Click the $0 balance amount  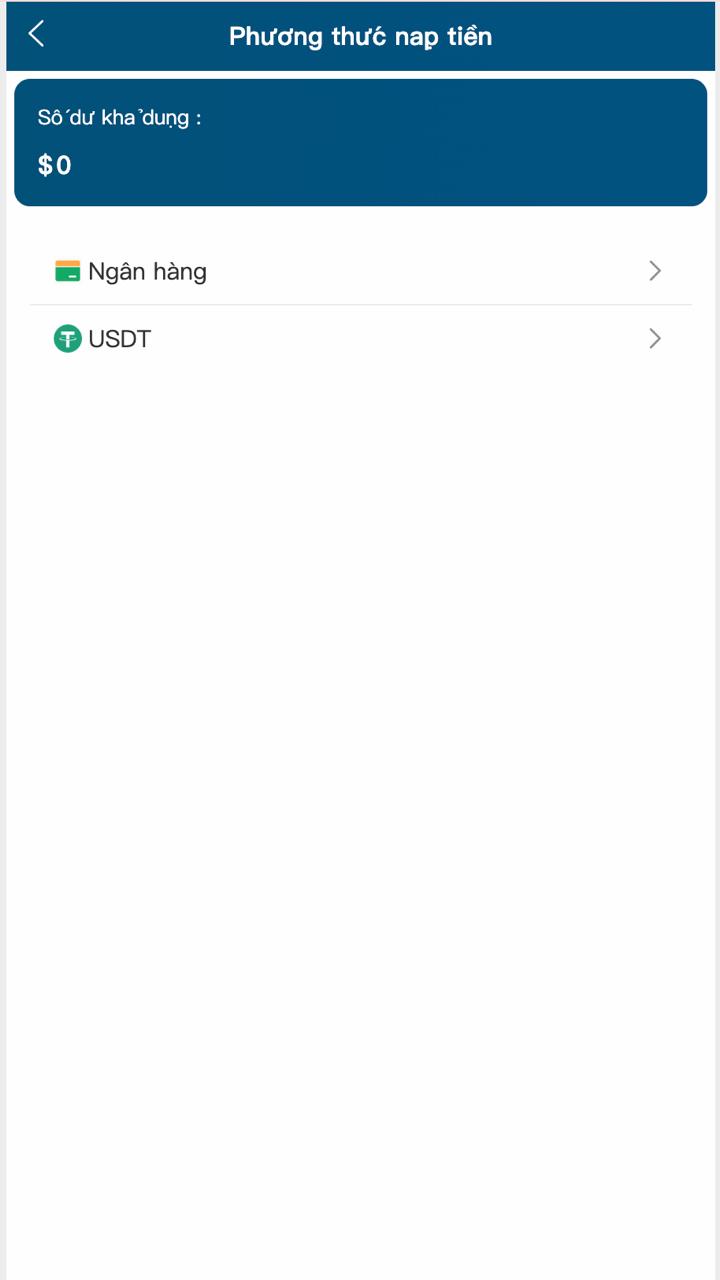pyautogui.click(x=55, y=164)
